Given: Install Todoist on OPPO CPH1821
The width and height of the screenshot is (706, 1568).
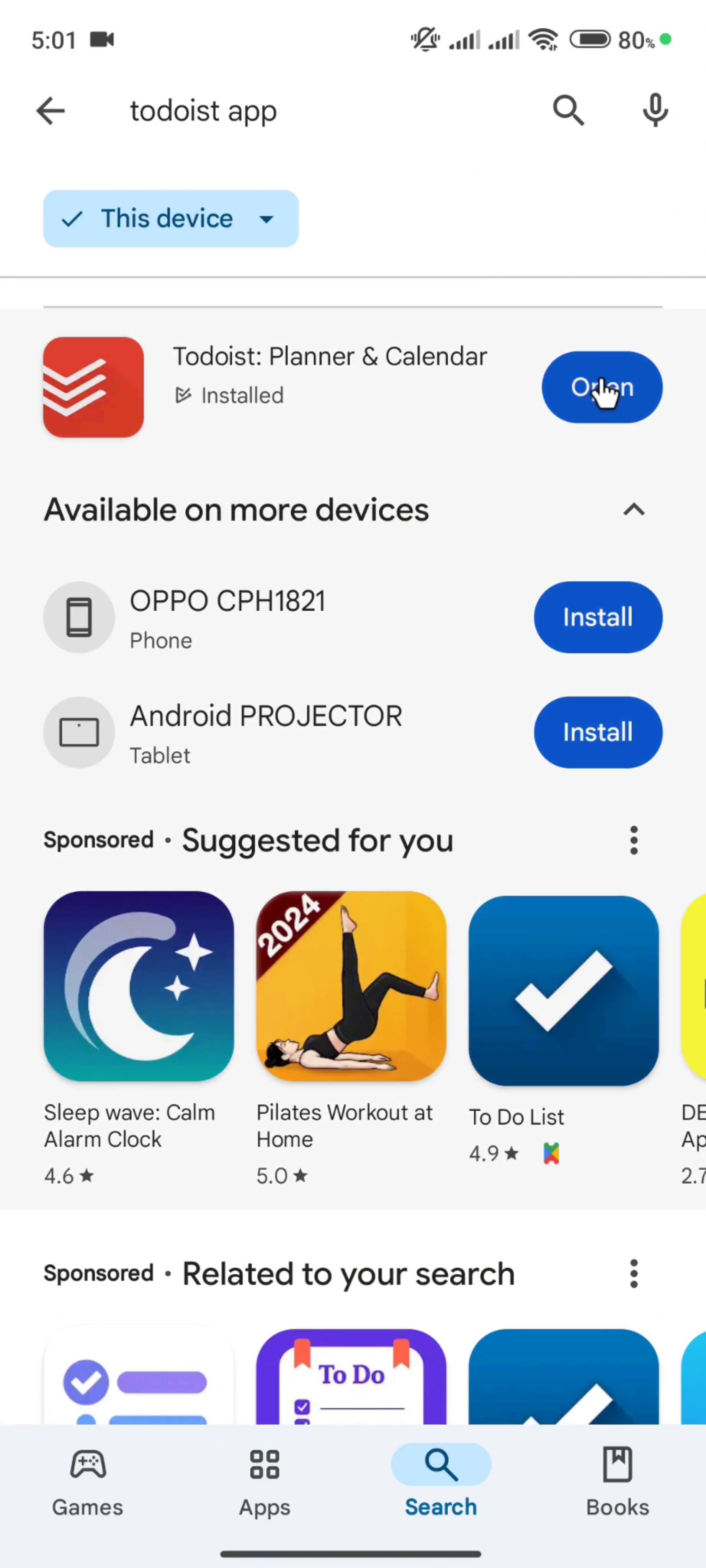Looking at the screenshot, I should click(x=598, y=617).
